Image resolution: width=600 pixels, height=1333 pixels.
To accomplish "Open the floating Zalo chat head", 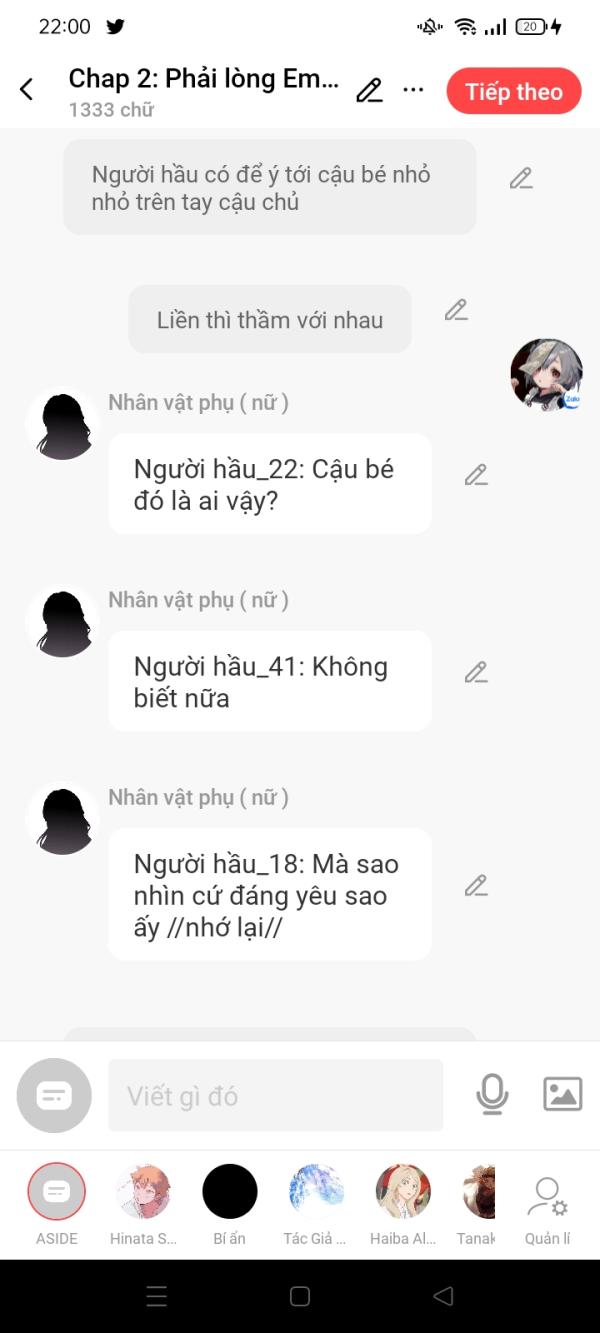I will pos(546,374).
